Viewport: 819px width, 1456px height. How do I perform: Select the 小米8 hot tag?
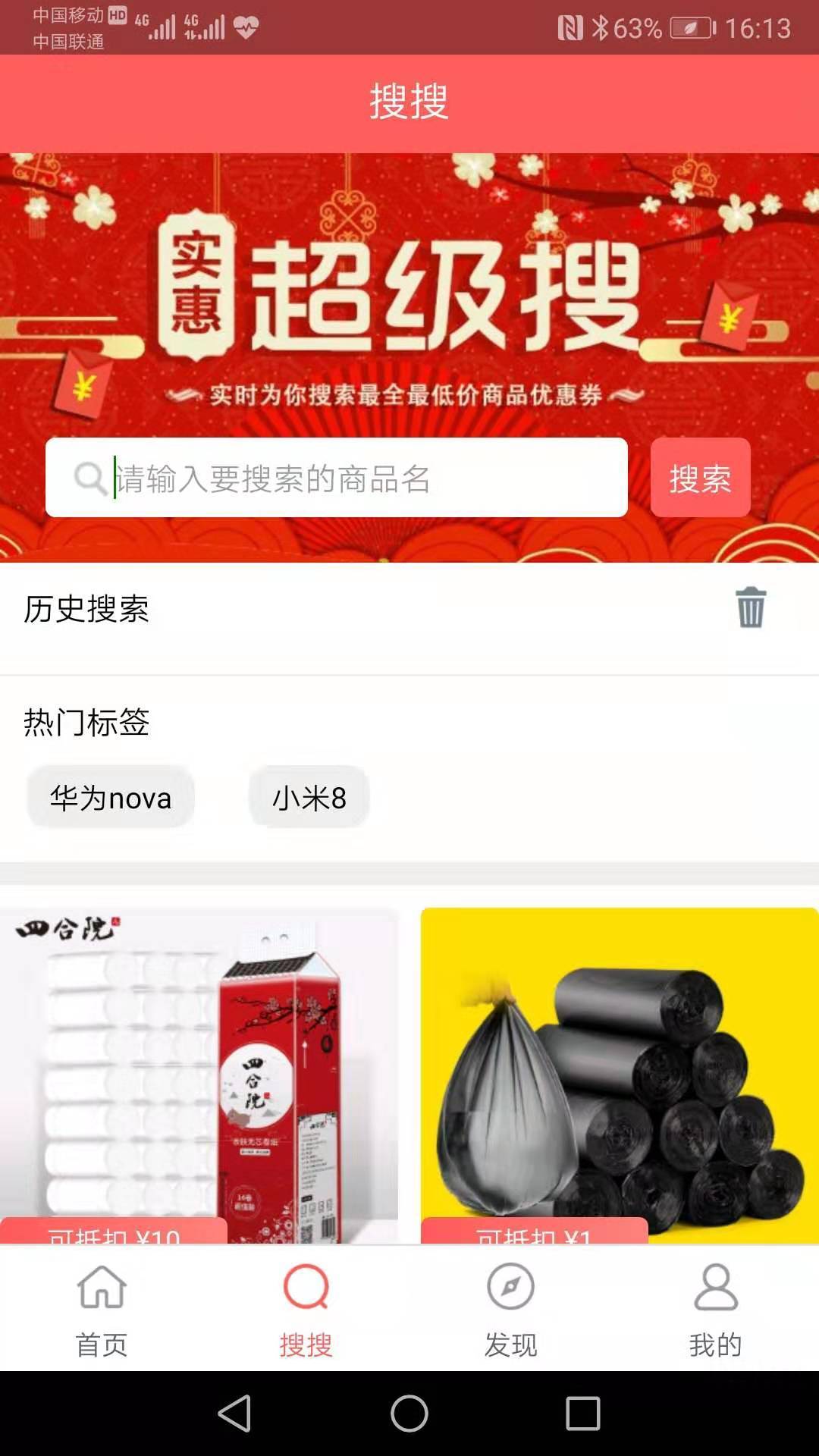tap(309, 797)
